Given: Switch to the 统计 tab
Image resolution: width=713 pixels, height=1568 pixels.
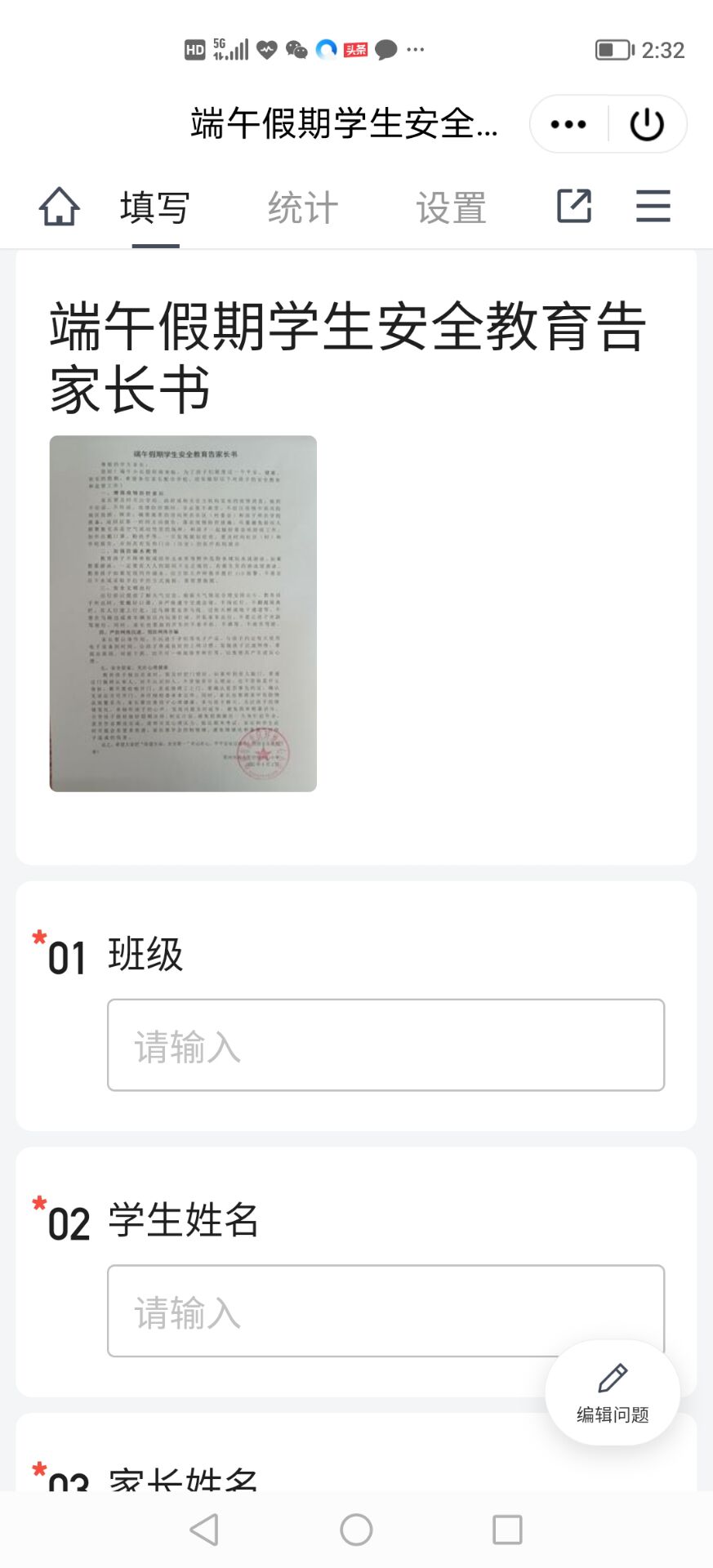Looking at the screenshot, I should click(x=303, y=207).
